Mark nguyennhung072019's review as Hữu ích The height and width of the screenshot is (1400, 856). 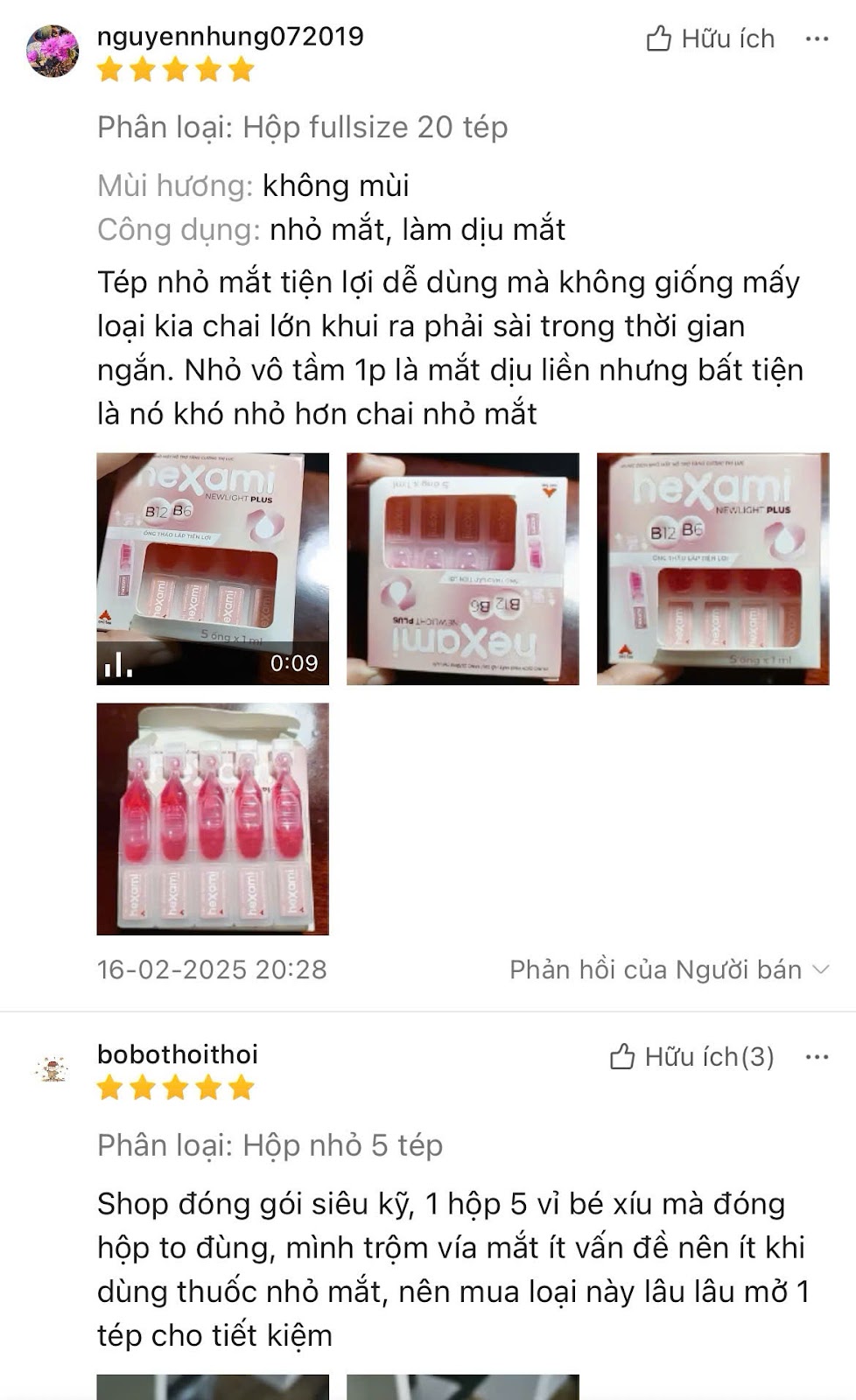click(710, 38)
